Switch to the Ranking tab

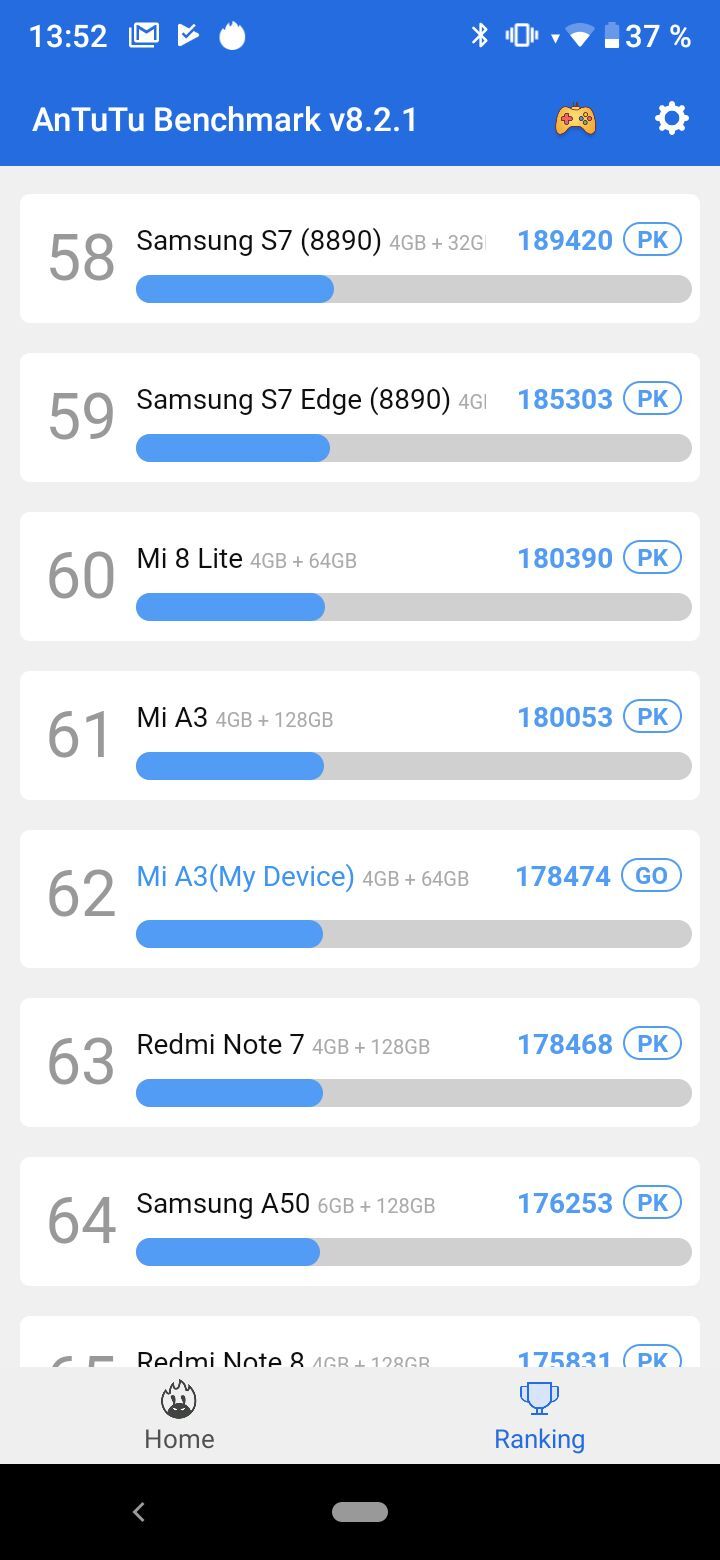(x=539, y=1417)
